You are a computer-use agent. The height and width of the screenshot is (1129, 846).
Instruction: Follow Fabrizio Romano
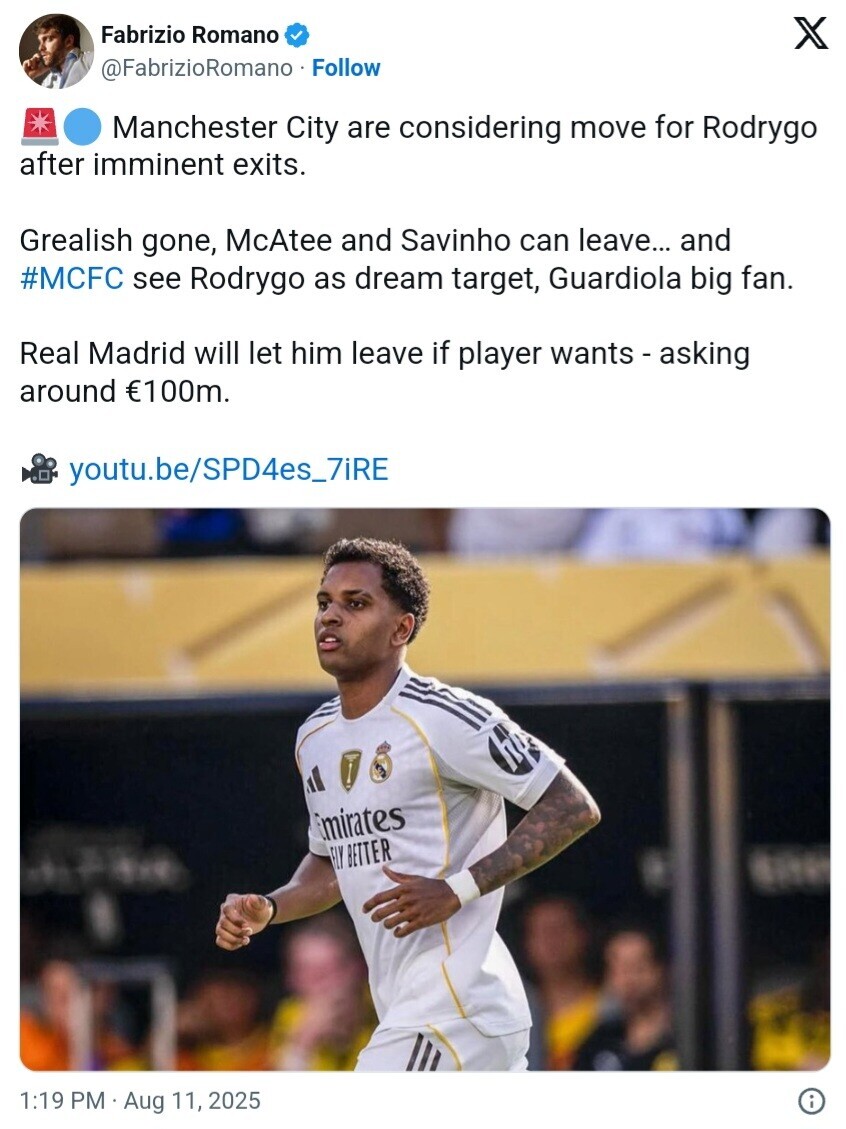[346, 68]
